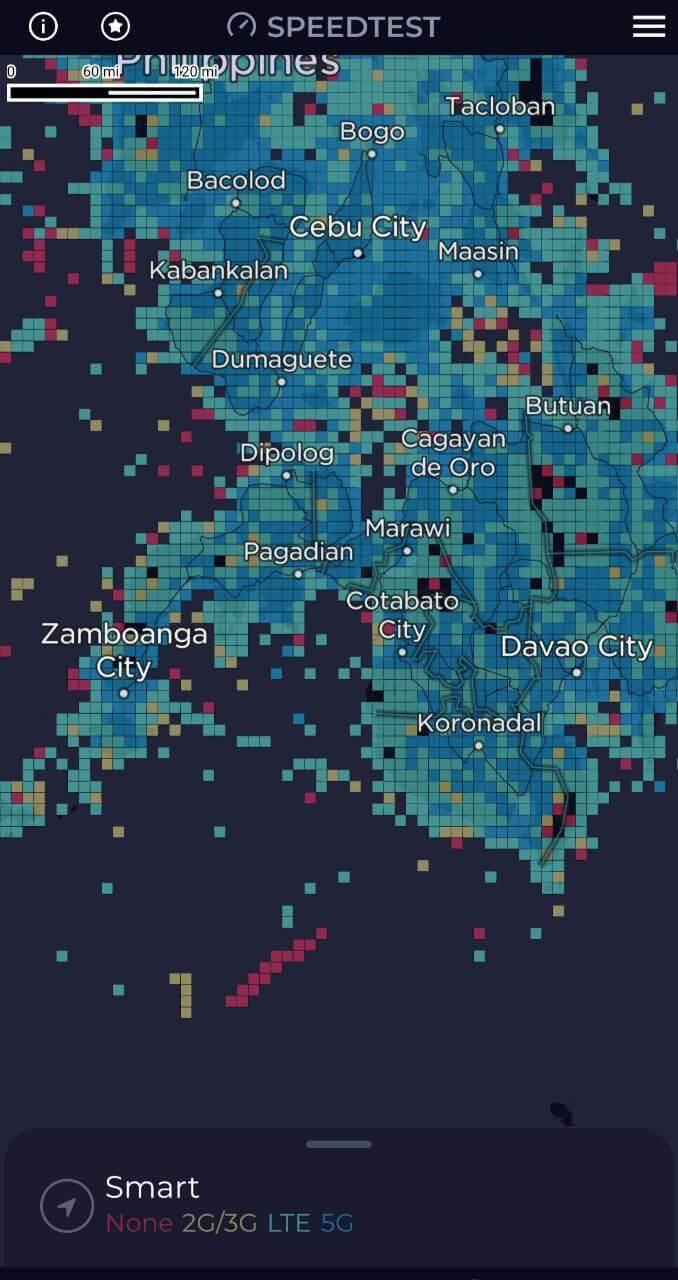
Task: Open the info icon
Action: click(x=43, y=26)
